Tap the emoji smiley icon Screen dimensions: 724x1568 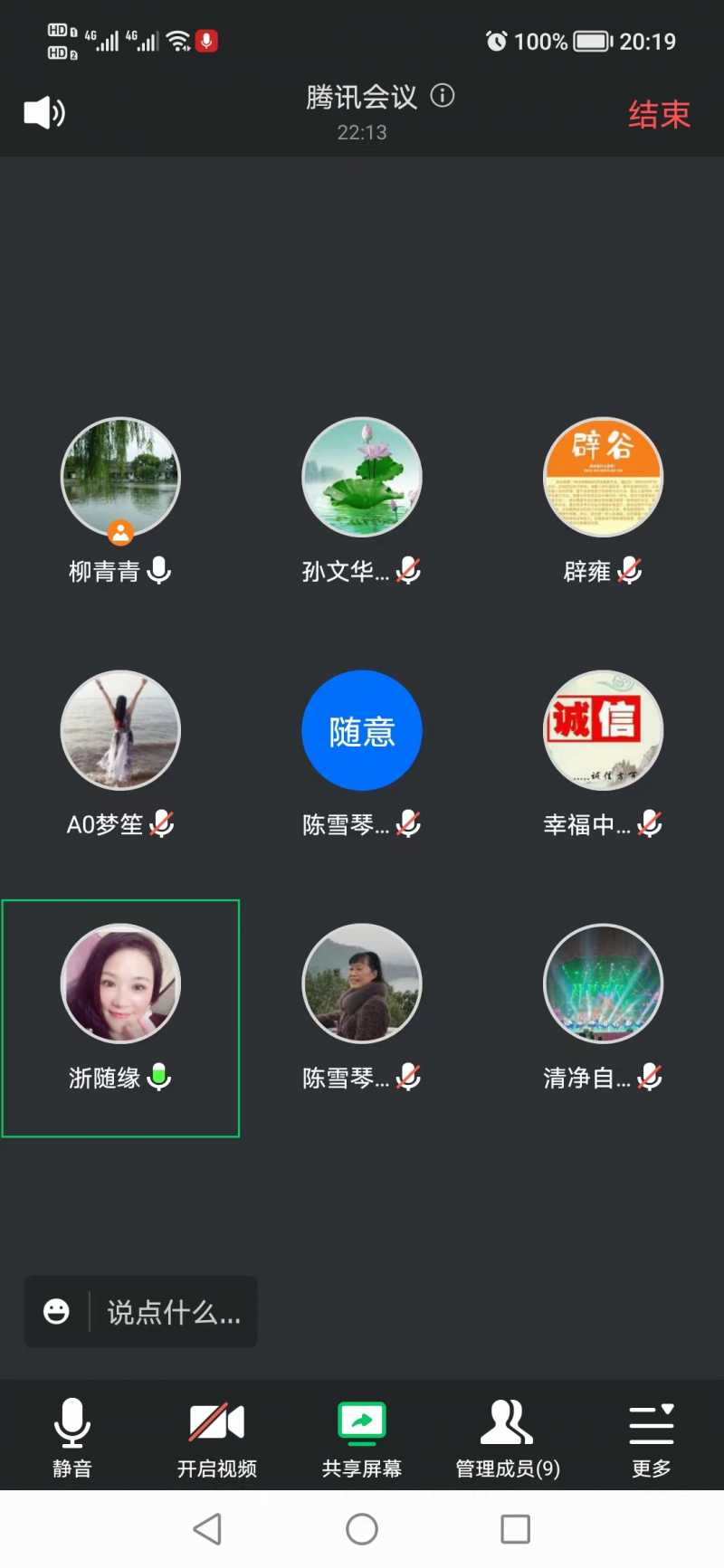coord(57,1311)
